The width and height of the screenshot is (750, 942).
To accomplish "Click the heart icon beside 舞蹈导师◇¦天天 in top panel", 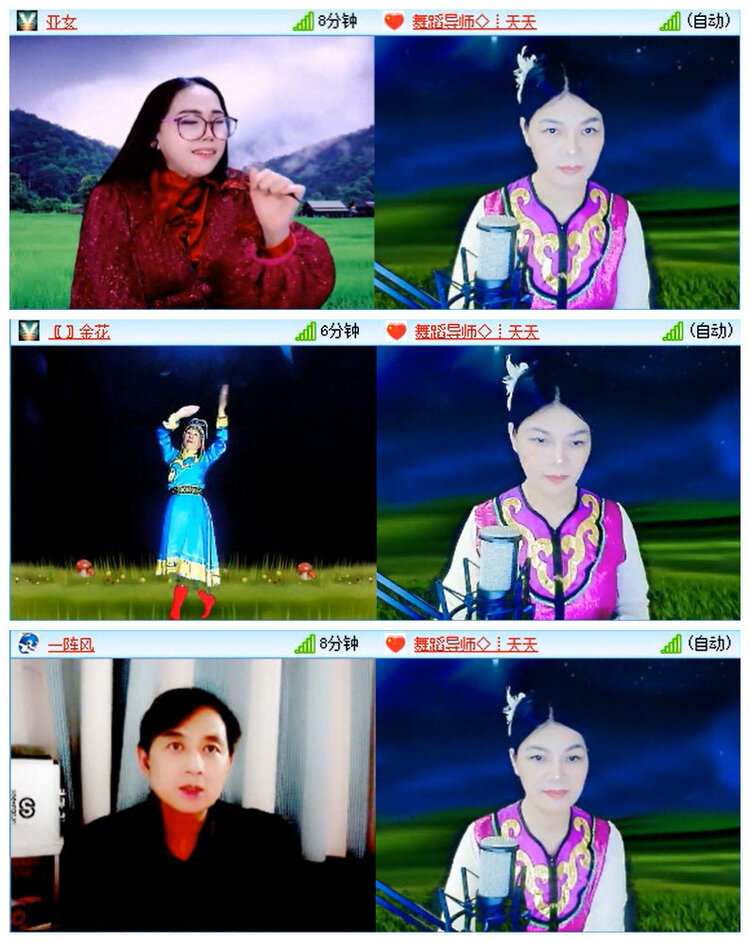I will point(393,17).
